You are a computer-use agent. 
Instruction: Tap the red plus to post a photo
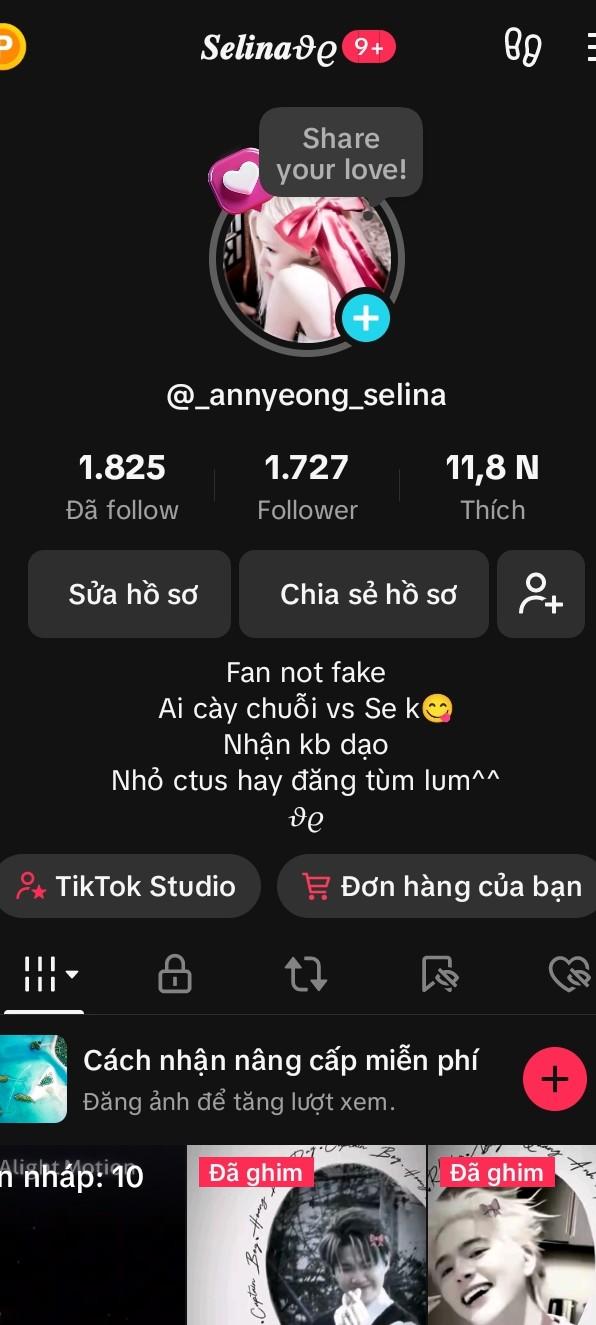click(555, 1079)
